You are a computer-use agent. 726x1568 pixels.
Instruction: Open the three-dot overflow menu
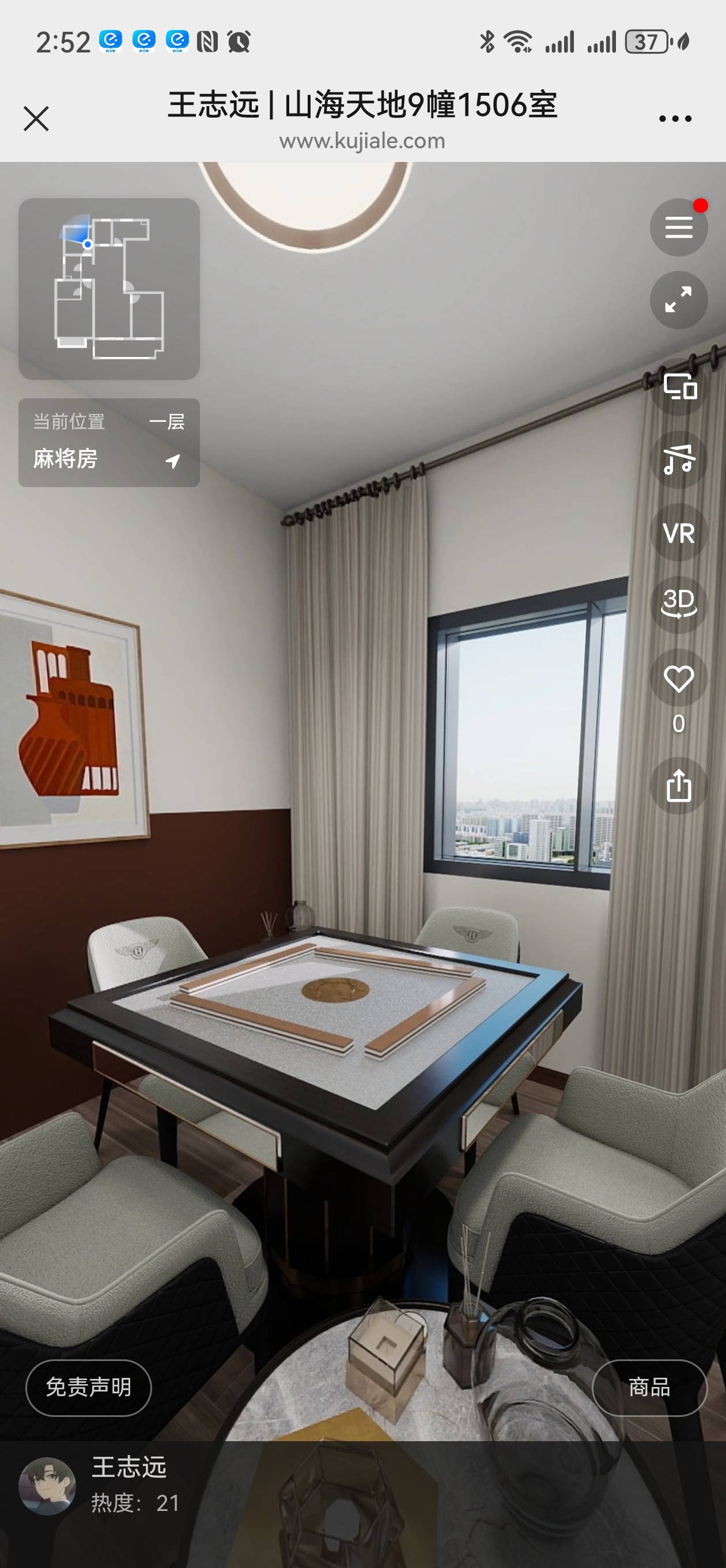[675, 119]
